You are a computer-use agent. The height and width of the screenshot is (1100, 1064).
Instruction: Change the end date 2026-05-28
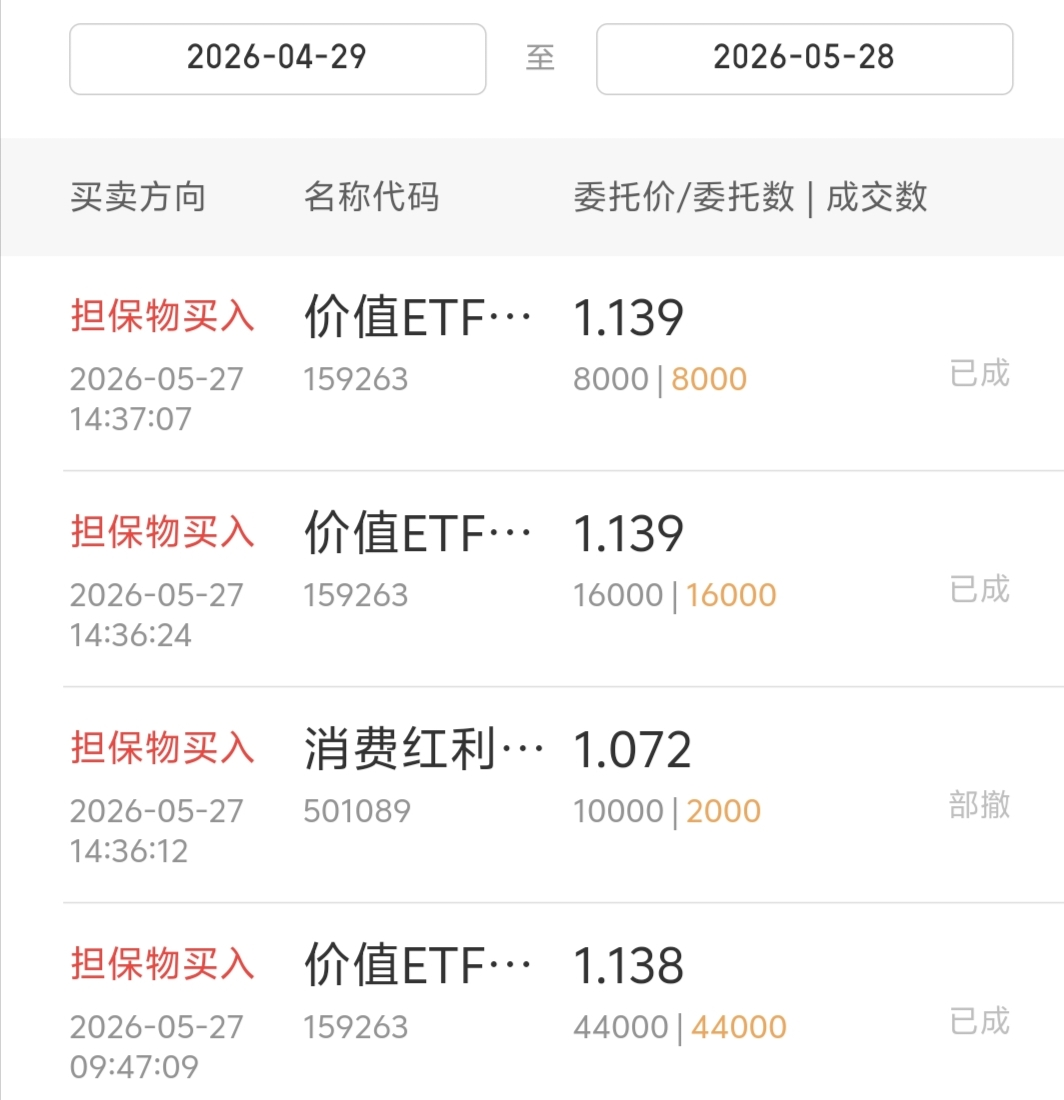(804, 59)
